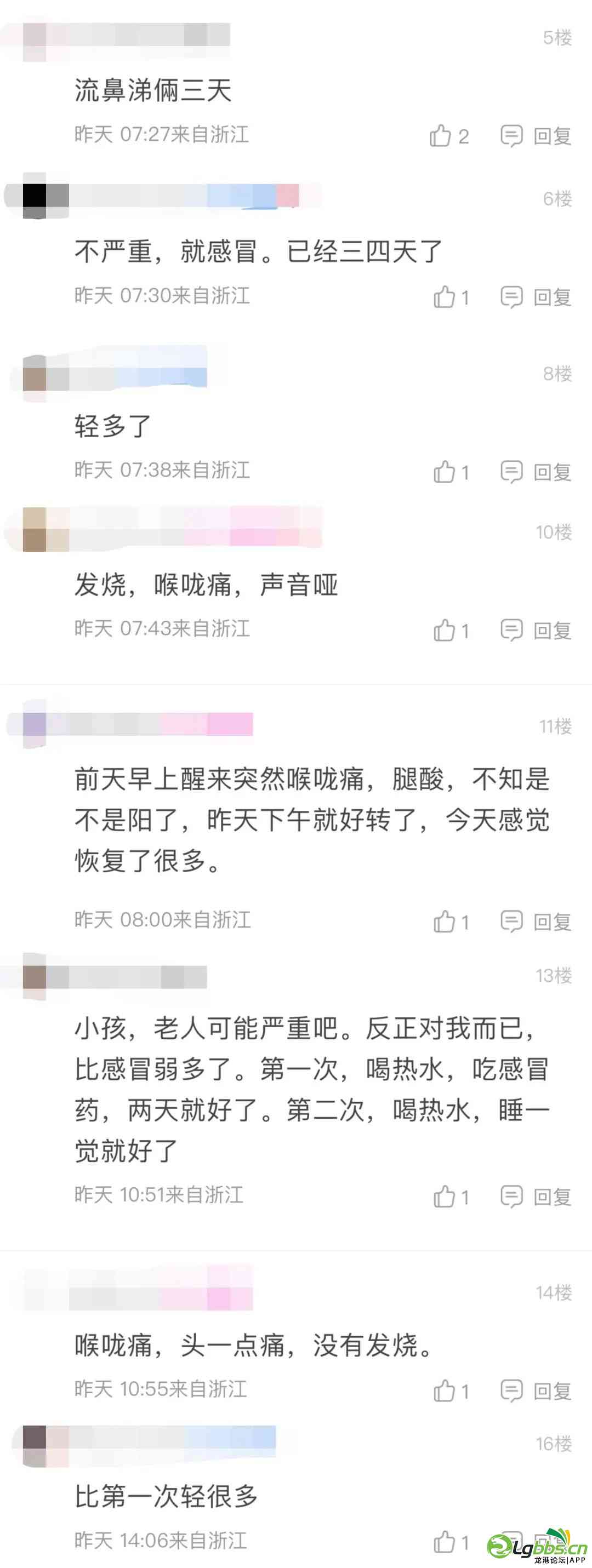Like the comment "轻多了"
Image resolution: width=592 pixels, height=1568 pixels.
(x=445, y=472)
